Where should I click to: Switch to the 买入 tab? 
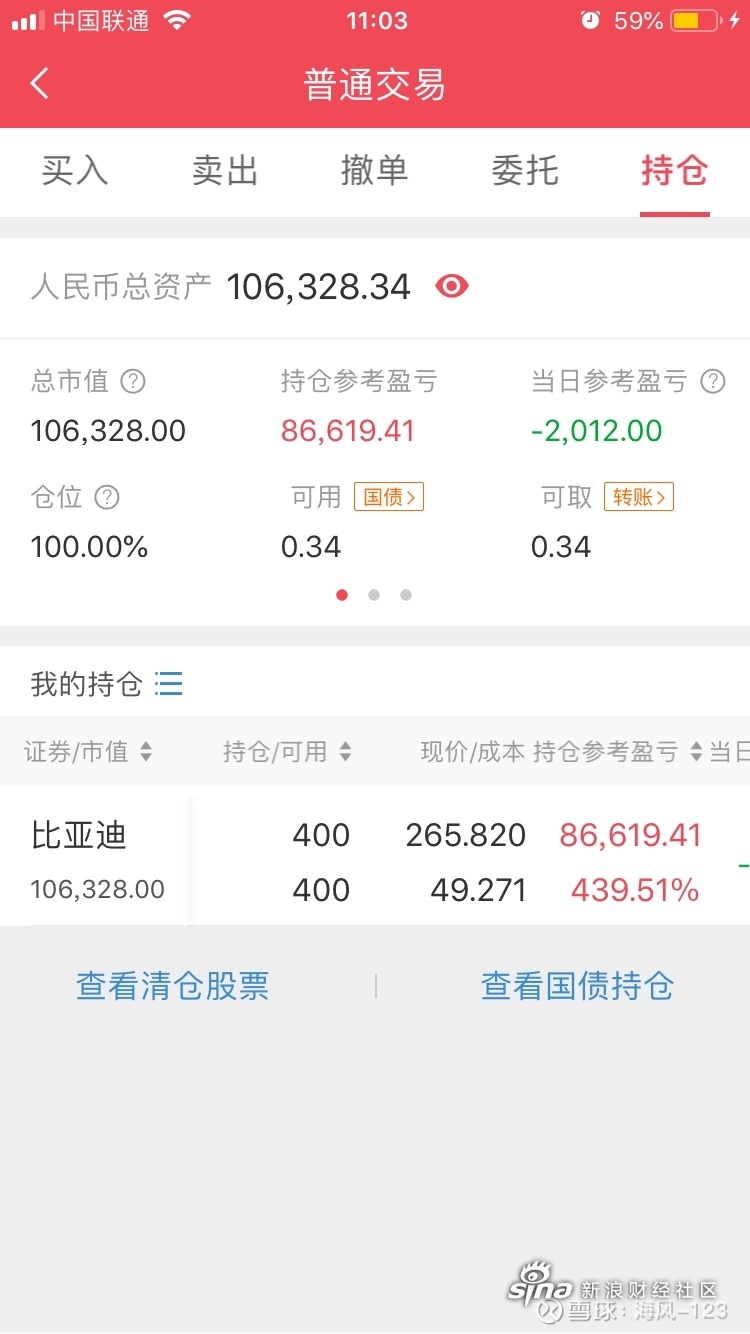pyautogui.click(x=75, y=171)
